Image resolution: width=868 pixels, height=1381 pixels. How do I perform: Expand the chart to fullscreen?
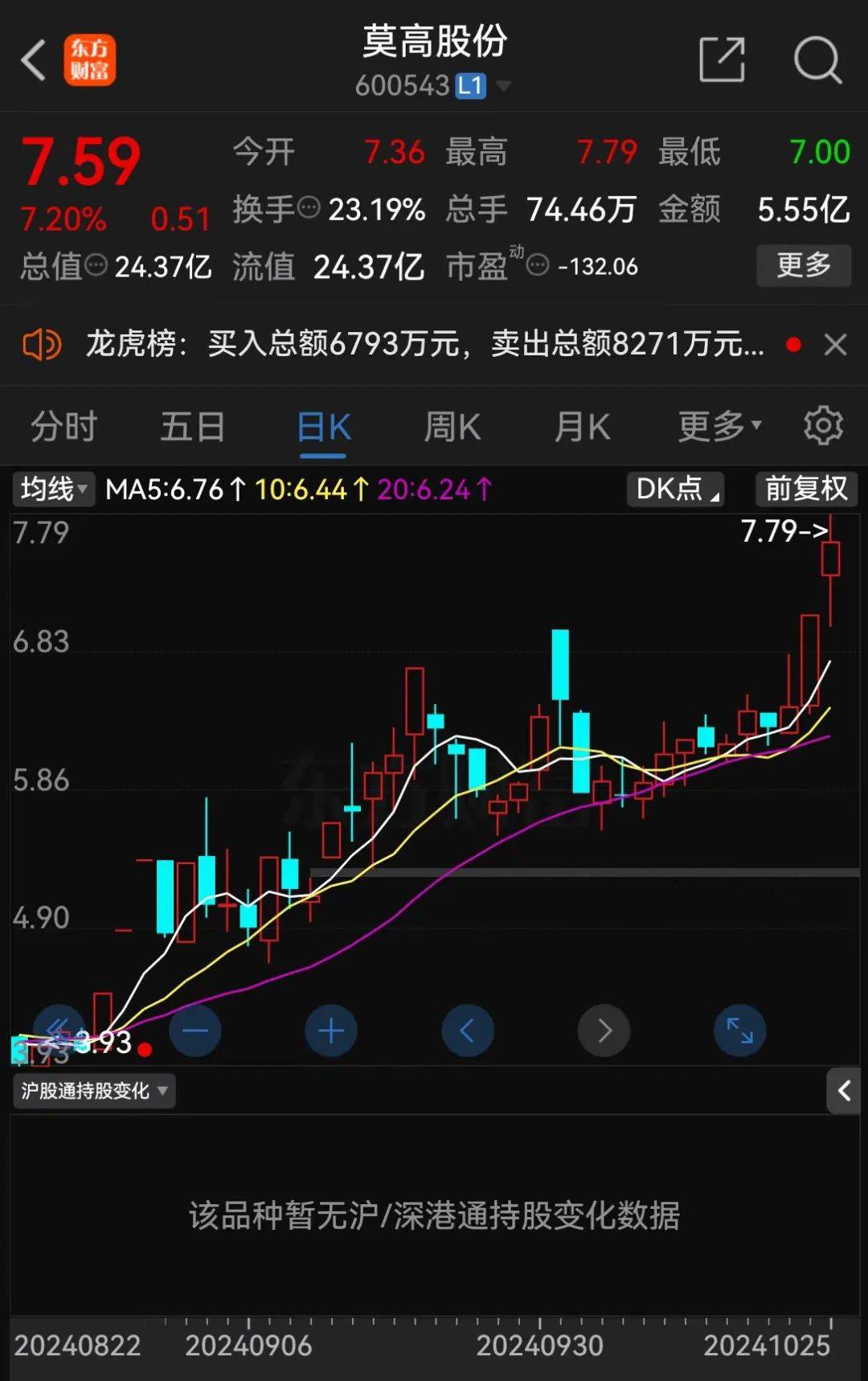(739, 1030)
